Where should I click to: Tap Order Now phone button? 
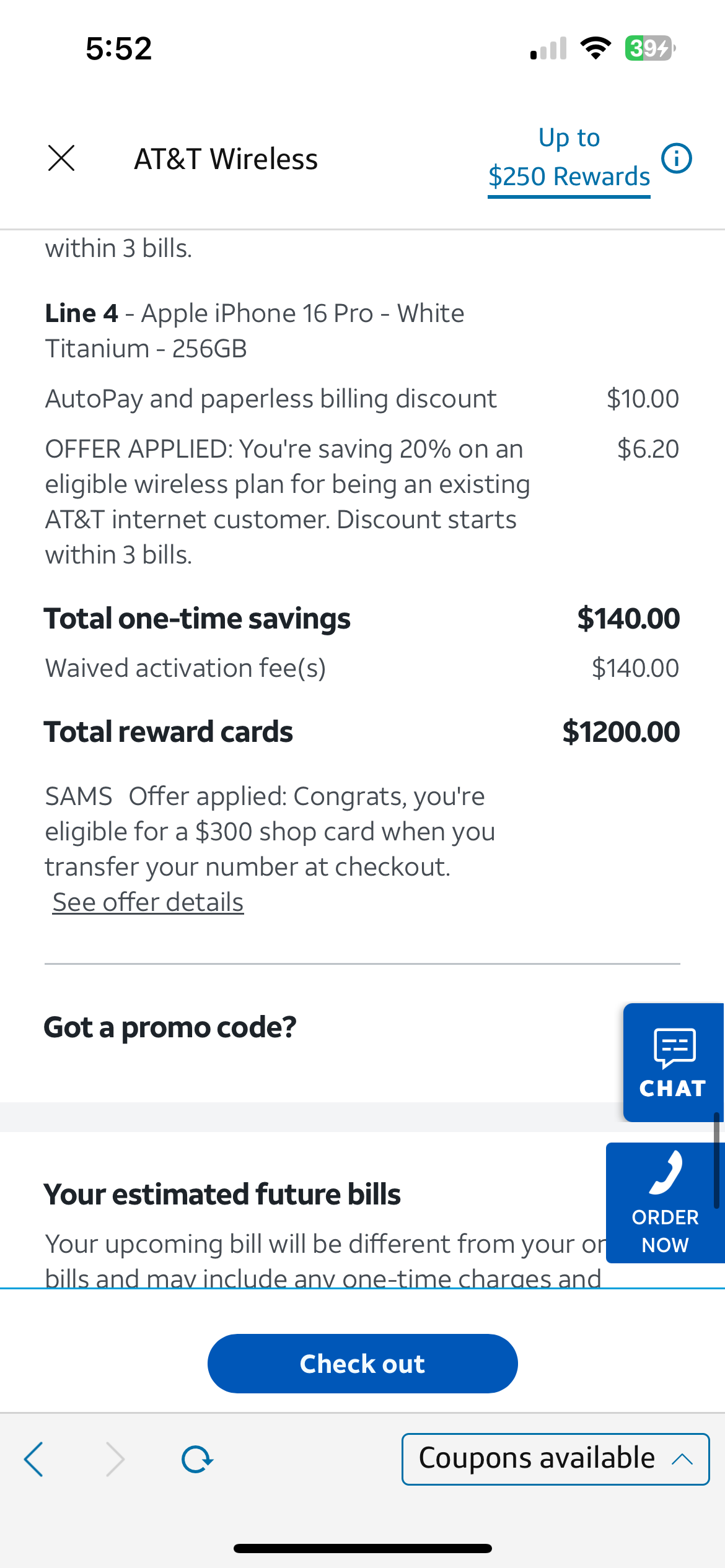pos(665,1203)
